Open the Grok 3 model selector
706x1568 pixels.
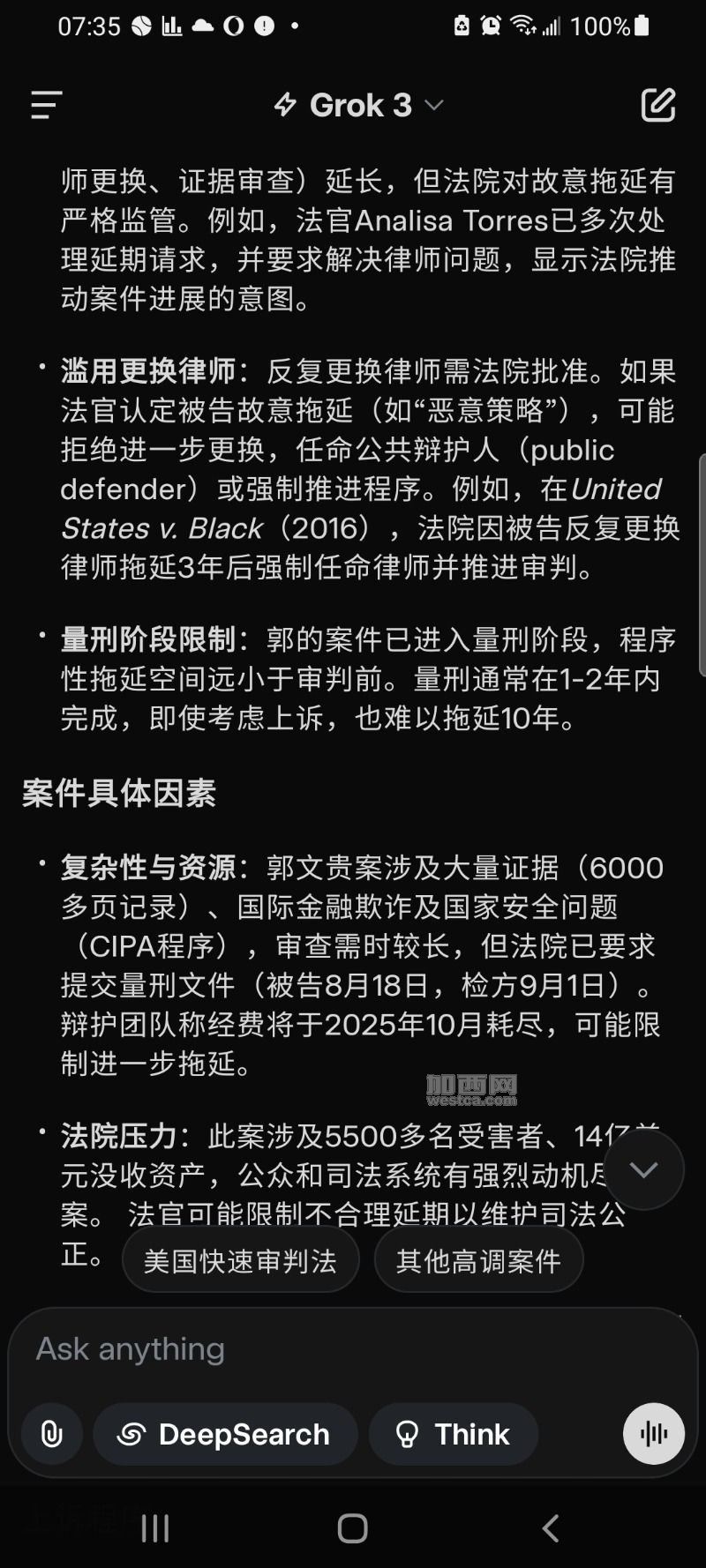358,105
